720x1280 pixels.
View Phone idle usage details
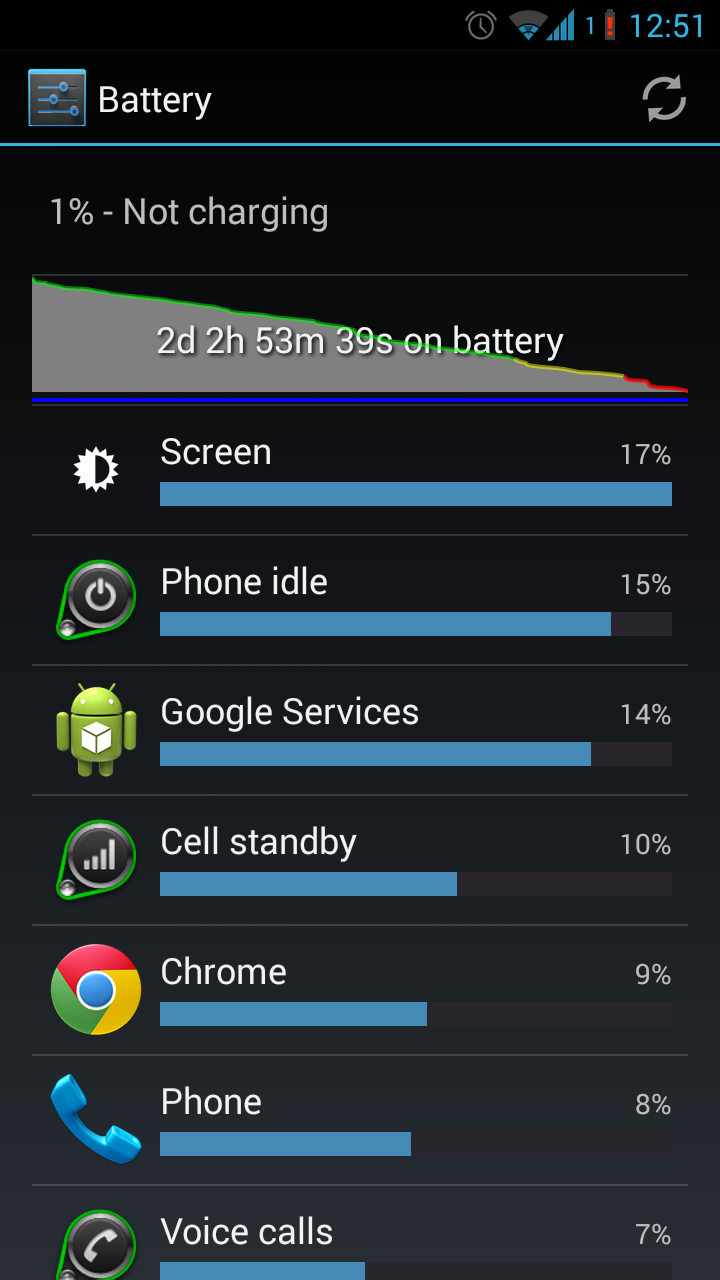coord(360,600)
